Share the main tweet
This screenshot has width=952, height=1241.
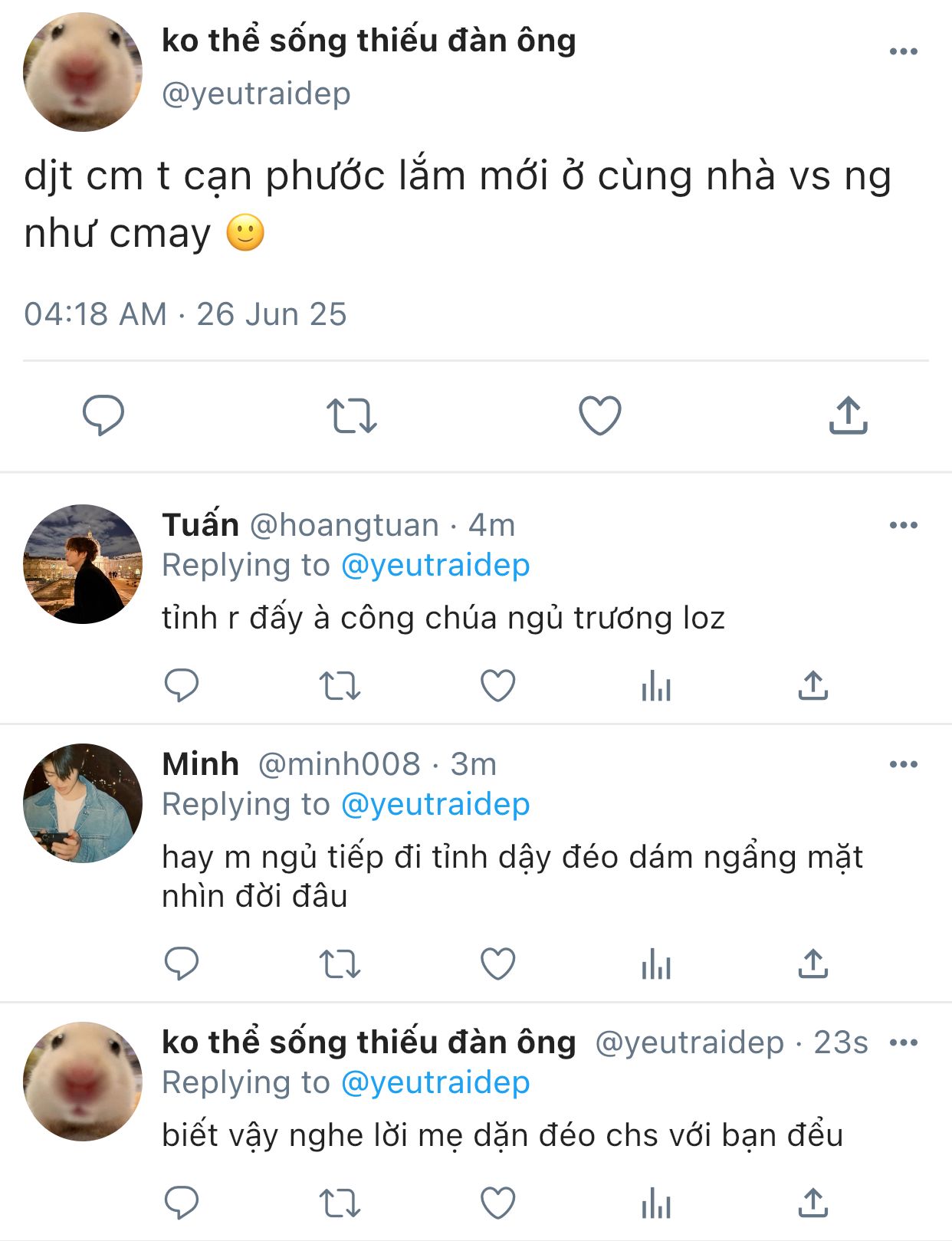(848, 415)
